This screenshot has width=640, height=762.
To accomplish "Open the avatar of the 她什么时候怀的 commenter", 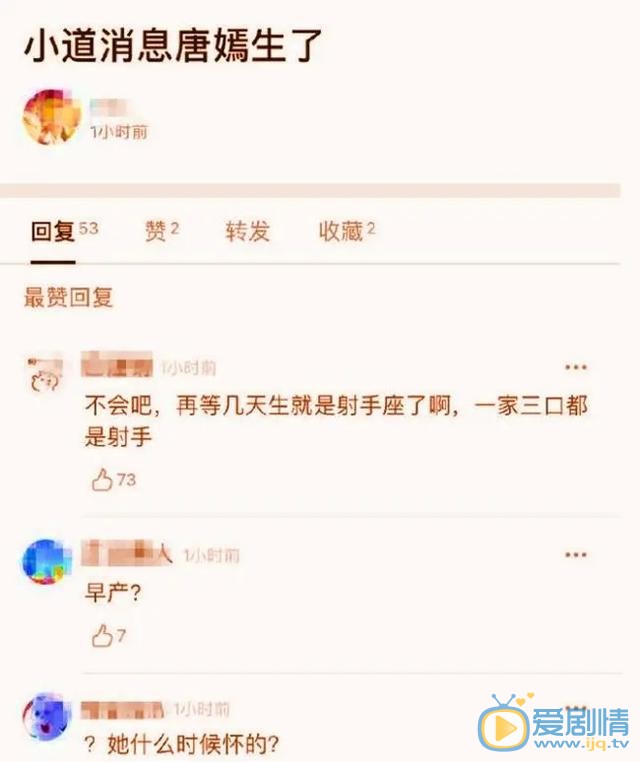I will (x=46, y=720).
